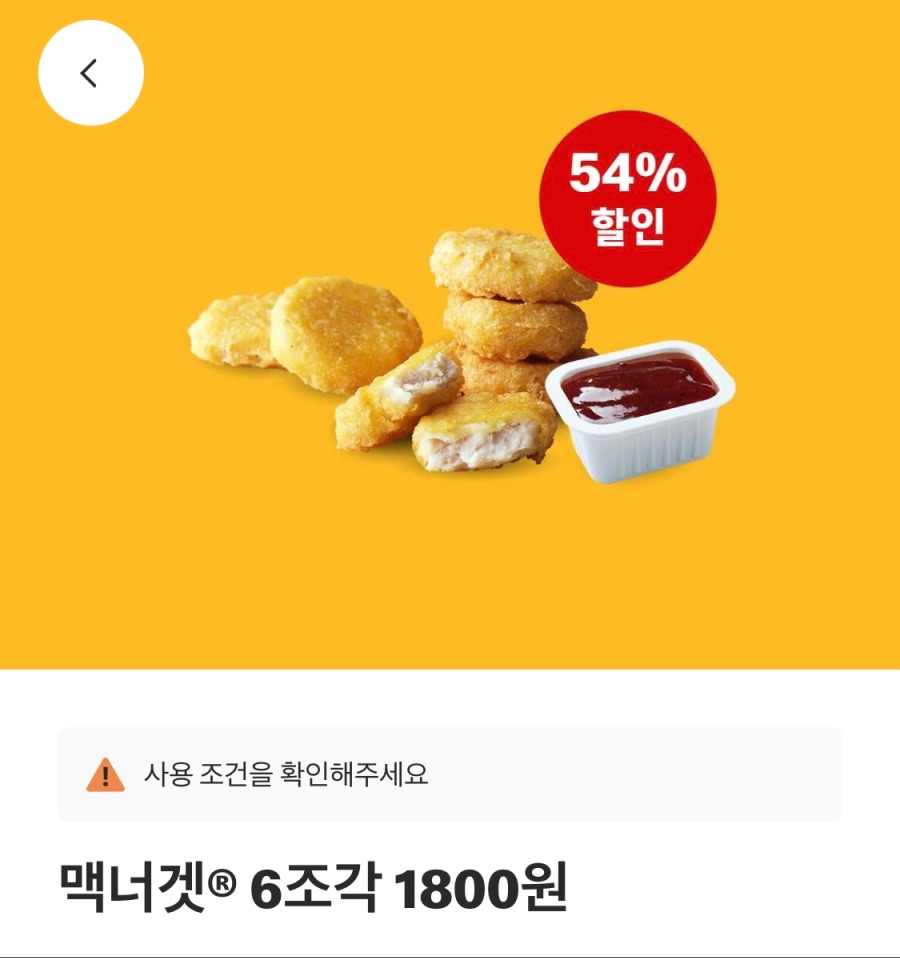Tap the yellow promotional banner image

click(x=450, y=340)
